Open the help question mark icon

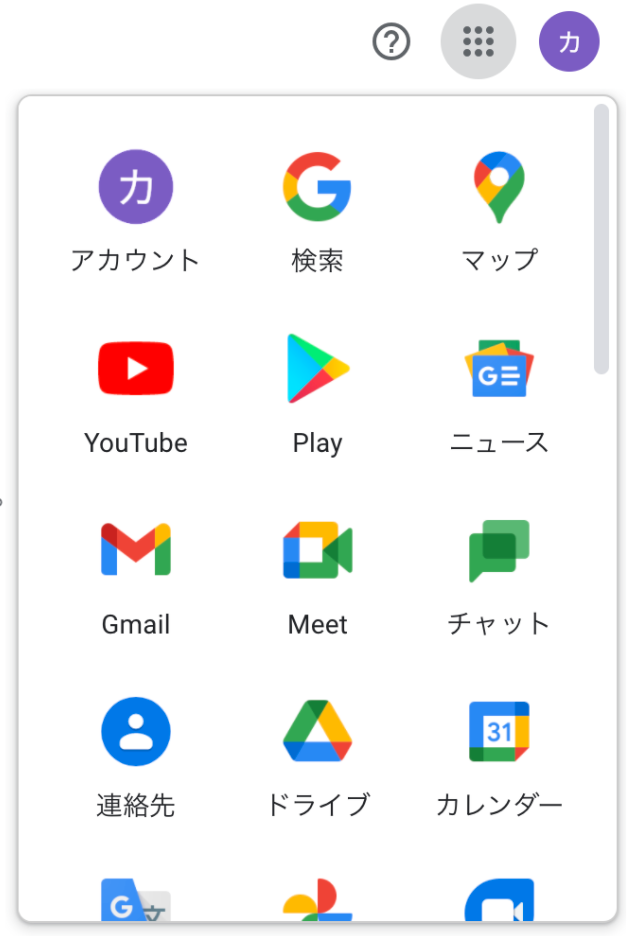point(391,43)
